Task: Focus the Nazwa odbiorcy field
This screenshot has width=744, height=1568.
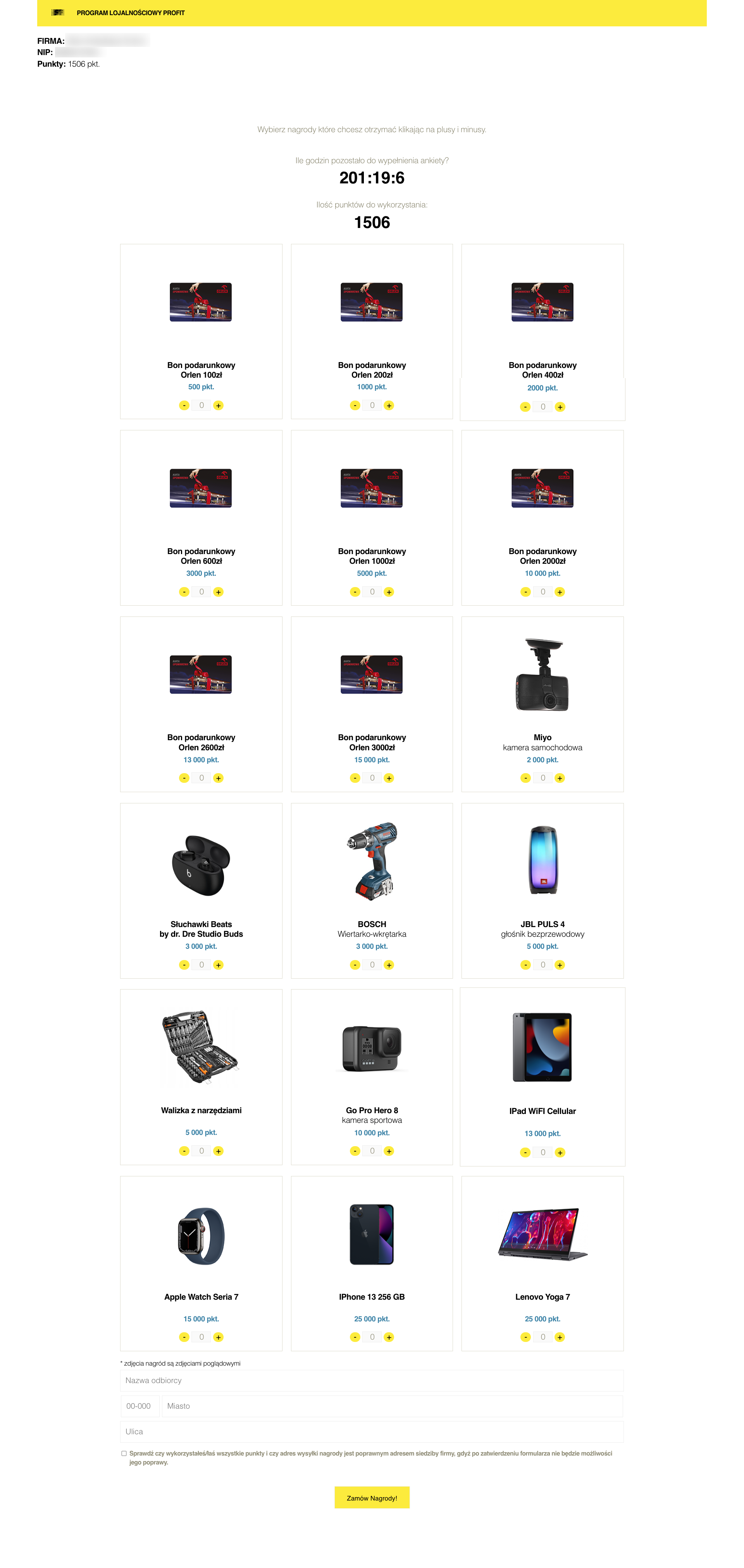Action: coord(372,1380)
